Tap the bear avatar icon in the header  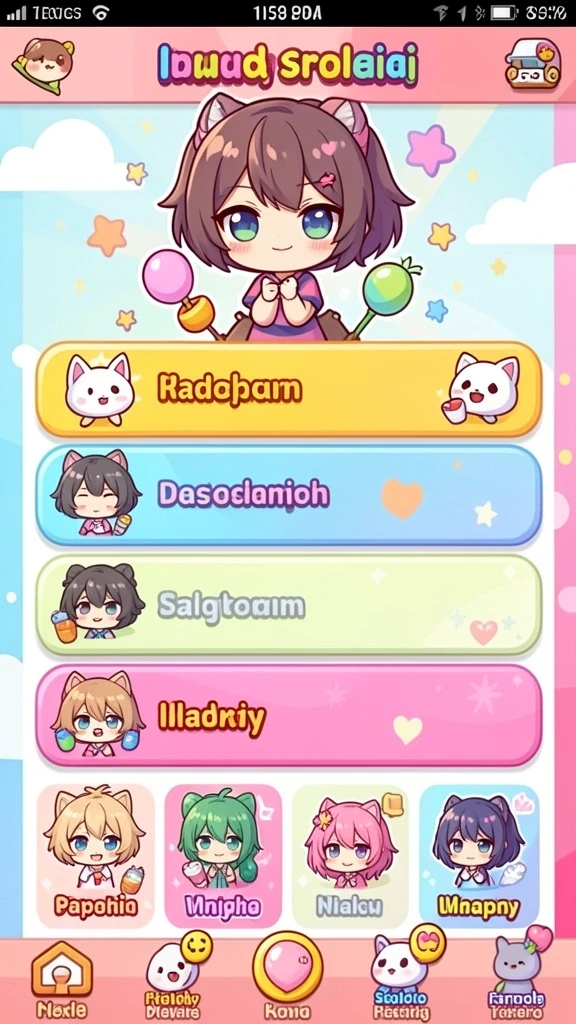click(x=44, y=65)
